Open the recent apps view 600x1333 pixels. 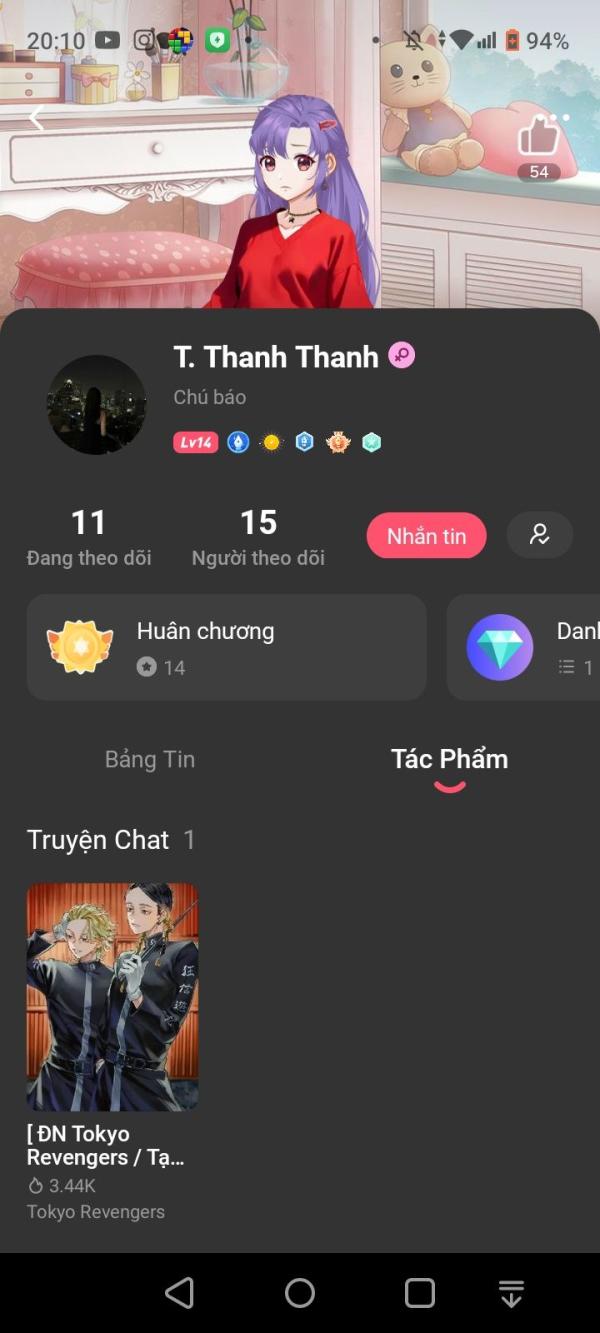pyautogui.click(x=420, y=1293)
